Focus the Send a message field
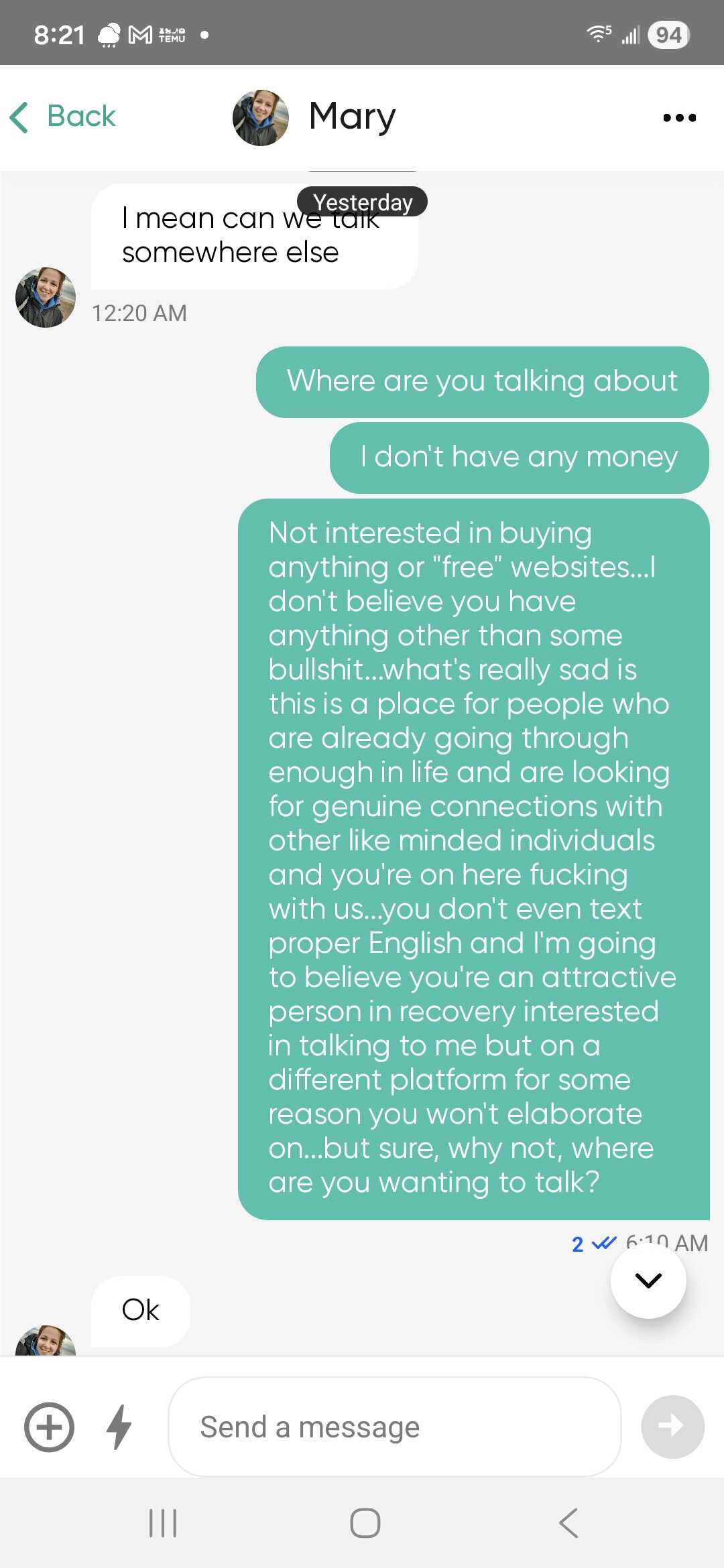Viewport: 724px width, 1568px height. [x=394, y=1427]
